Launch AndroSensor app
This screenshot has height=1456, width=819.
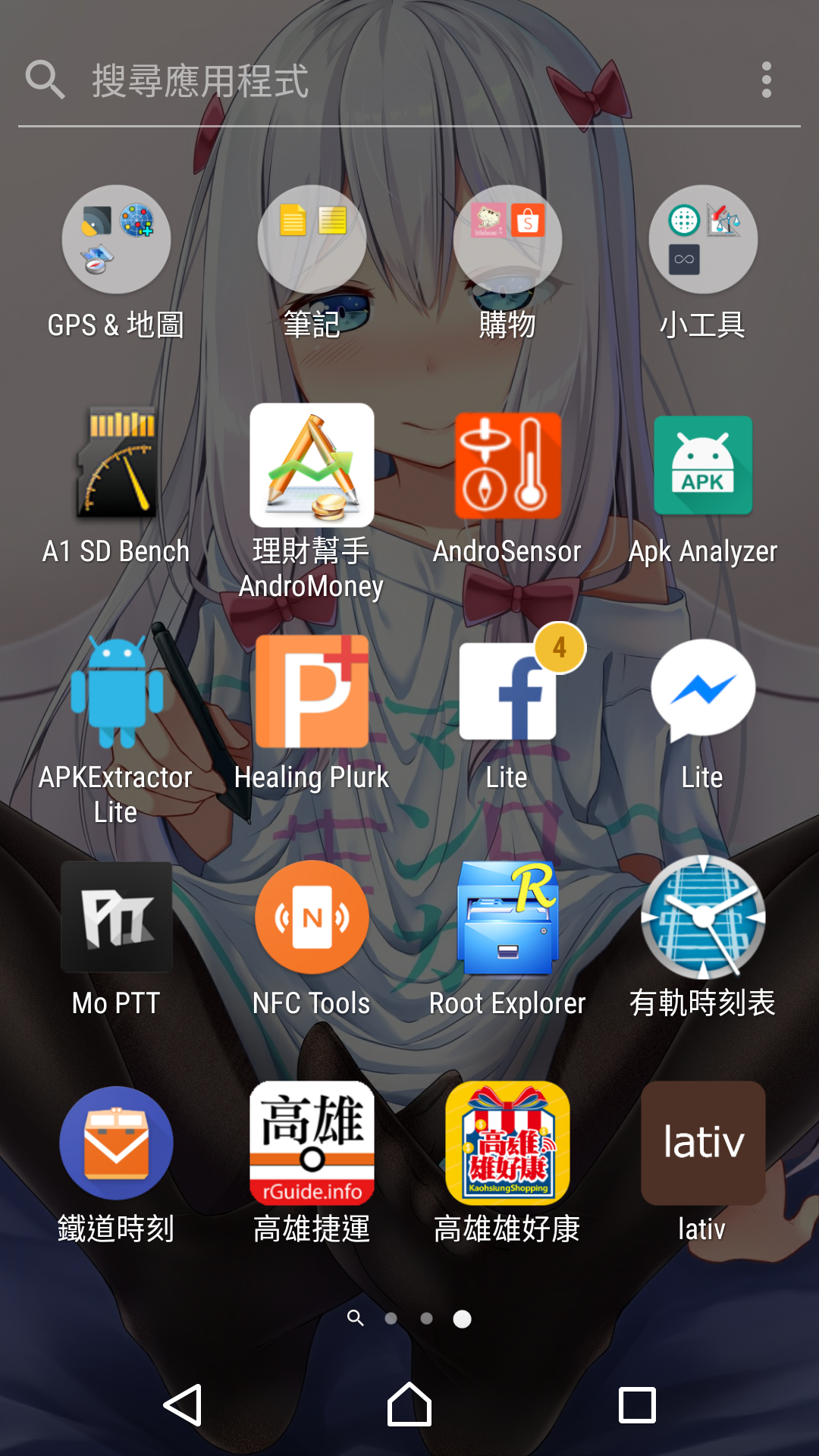[507, 464]
